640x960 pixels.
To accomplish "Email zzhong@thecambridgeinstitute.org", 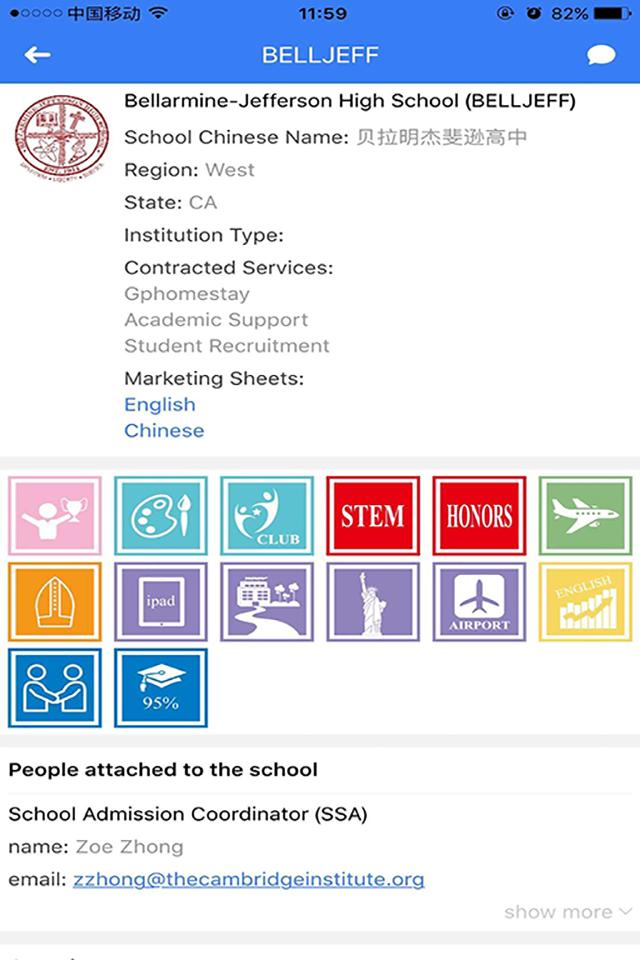I will click(x=248, y=880).
